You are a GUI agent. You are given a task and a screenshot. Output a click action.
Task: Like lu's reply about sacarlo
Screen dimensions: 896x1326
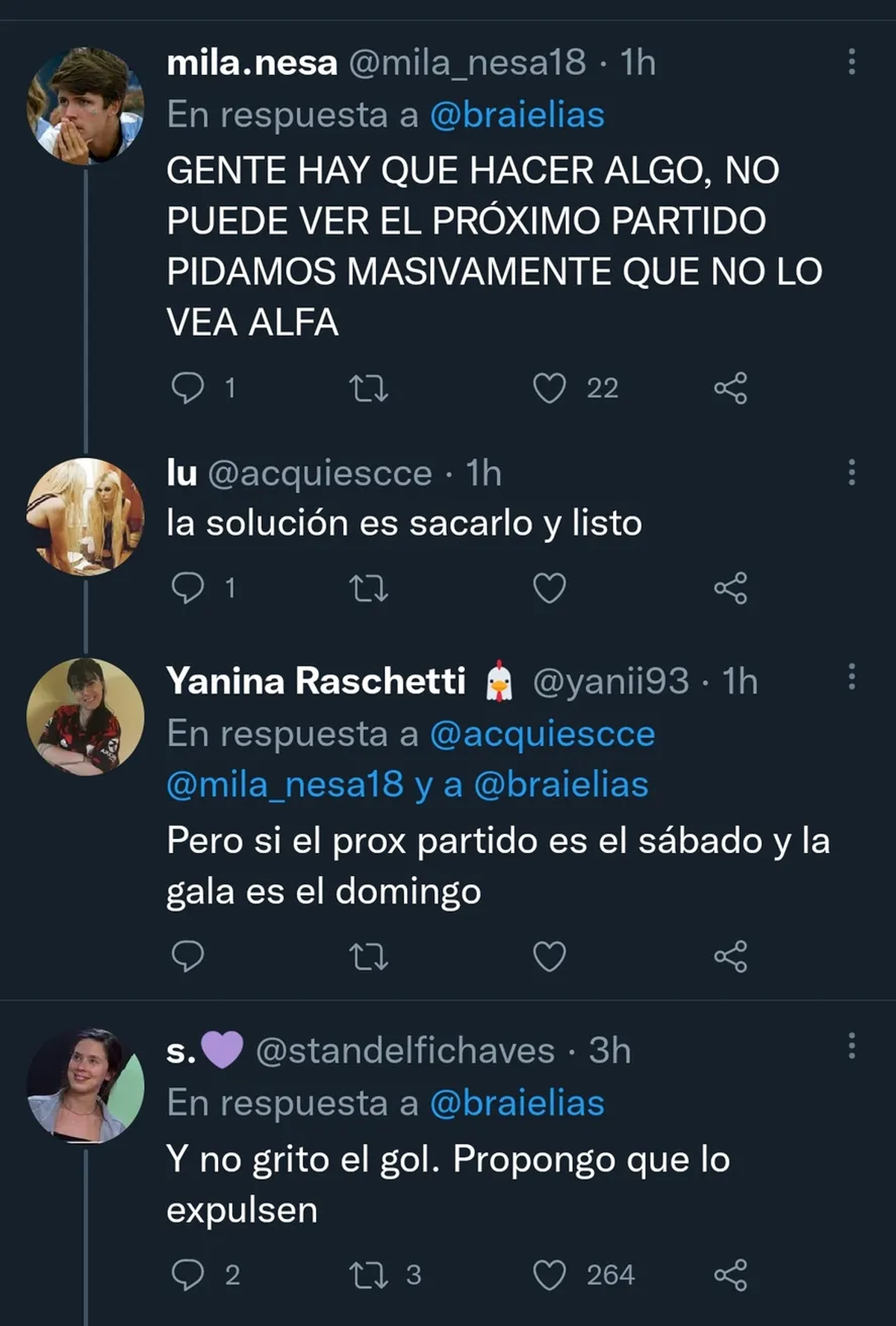point(550,589)
